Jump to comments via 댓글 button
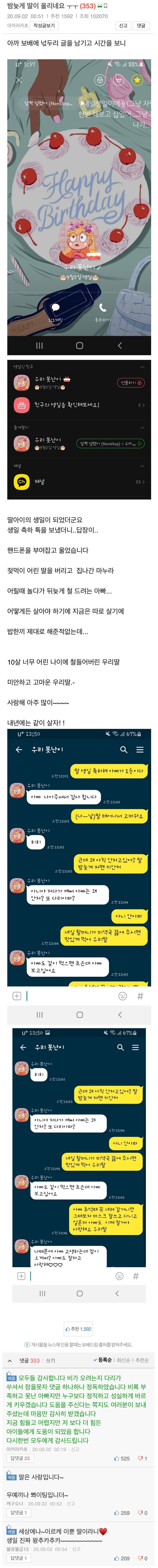Viewport: 158px width, 1568px height. click(x=141, y=26)
